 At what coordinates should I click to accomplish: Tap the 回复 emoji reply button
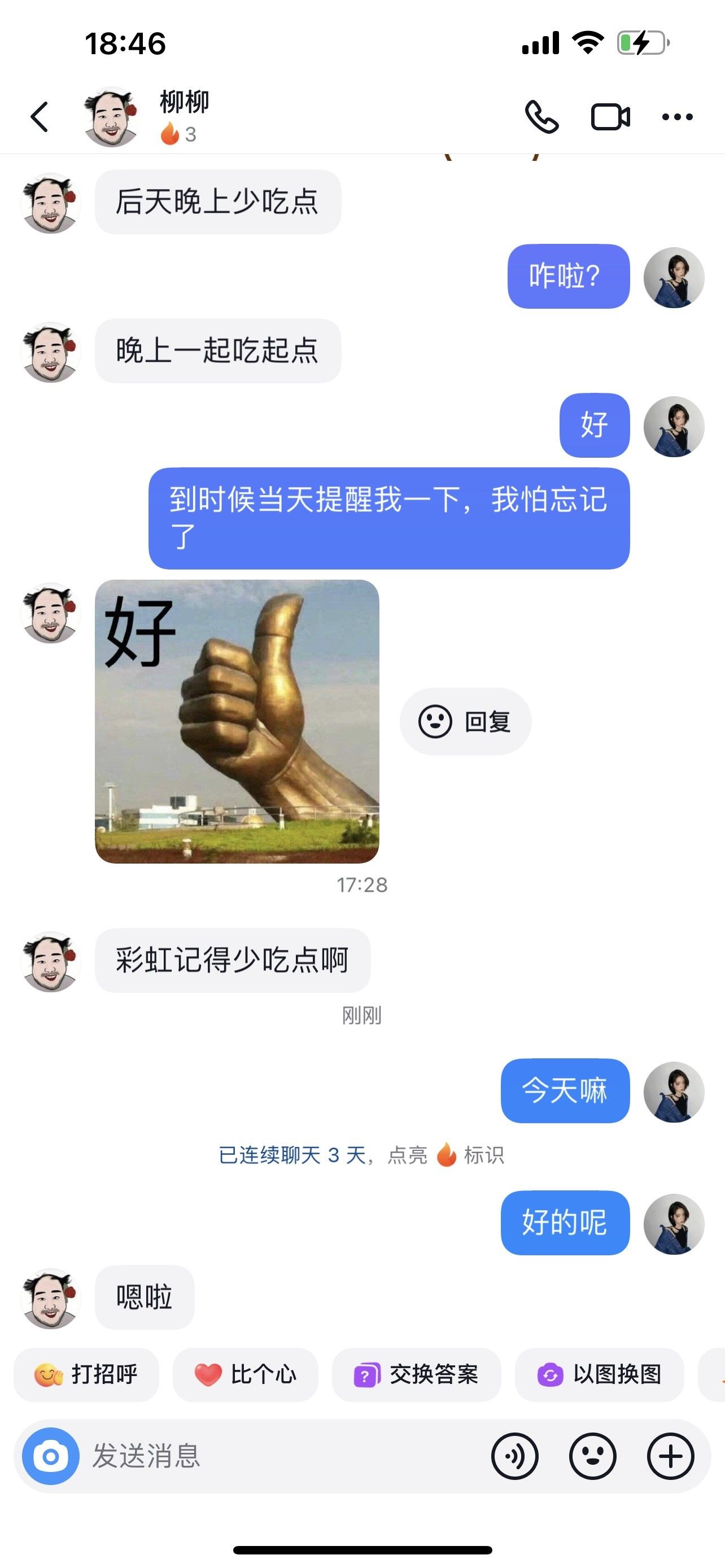[465, 721]
